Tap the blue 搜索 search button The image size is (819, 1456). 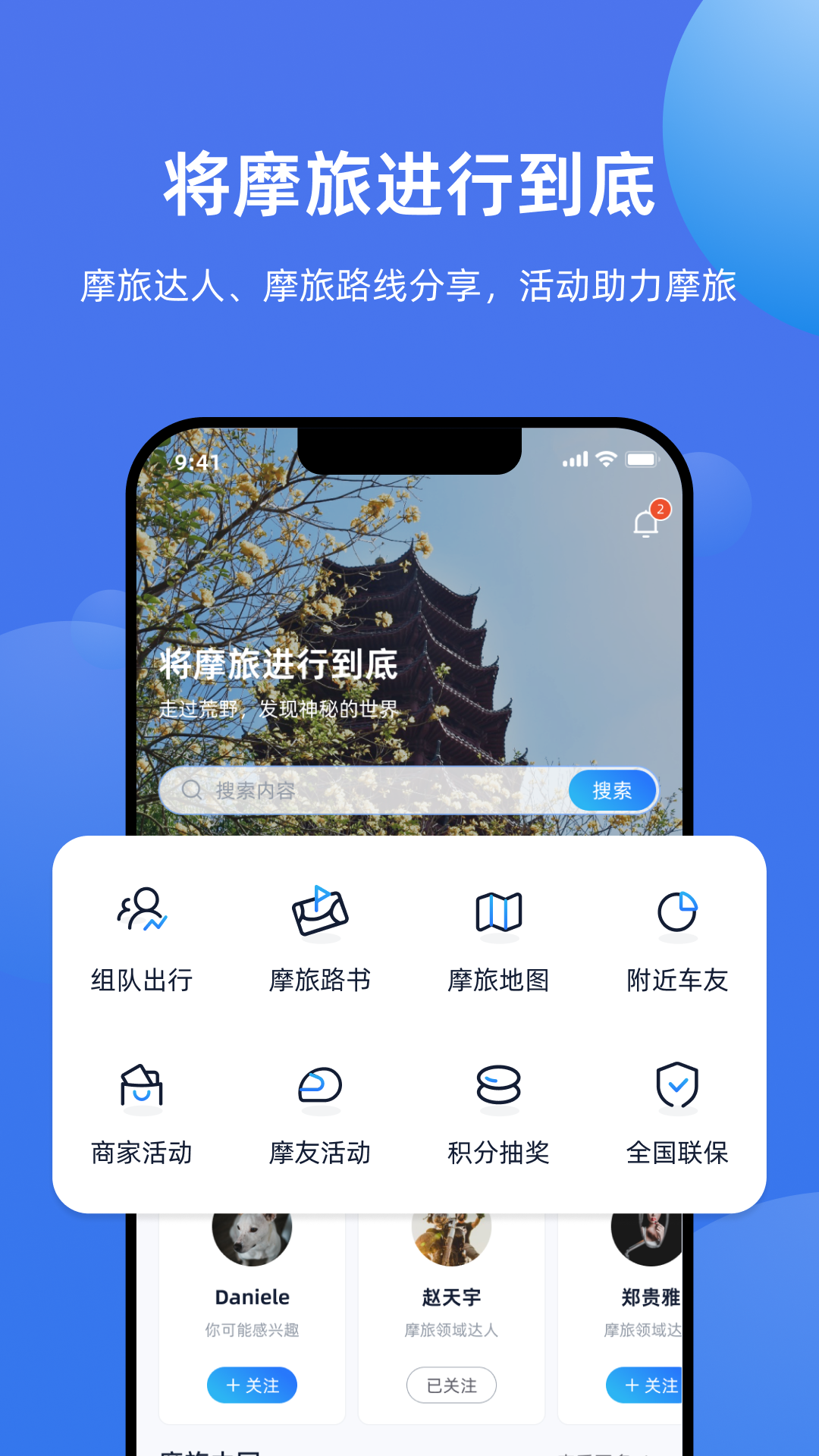[612, 790]
